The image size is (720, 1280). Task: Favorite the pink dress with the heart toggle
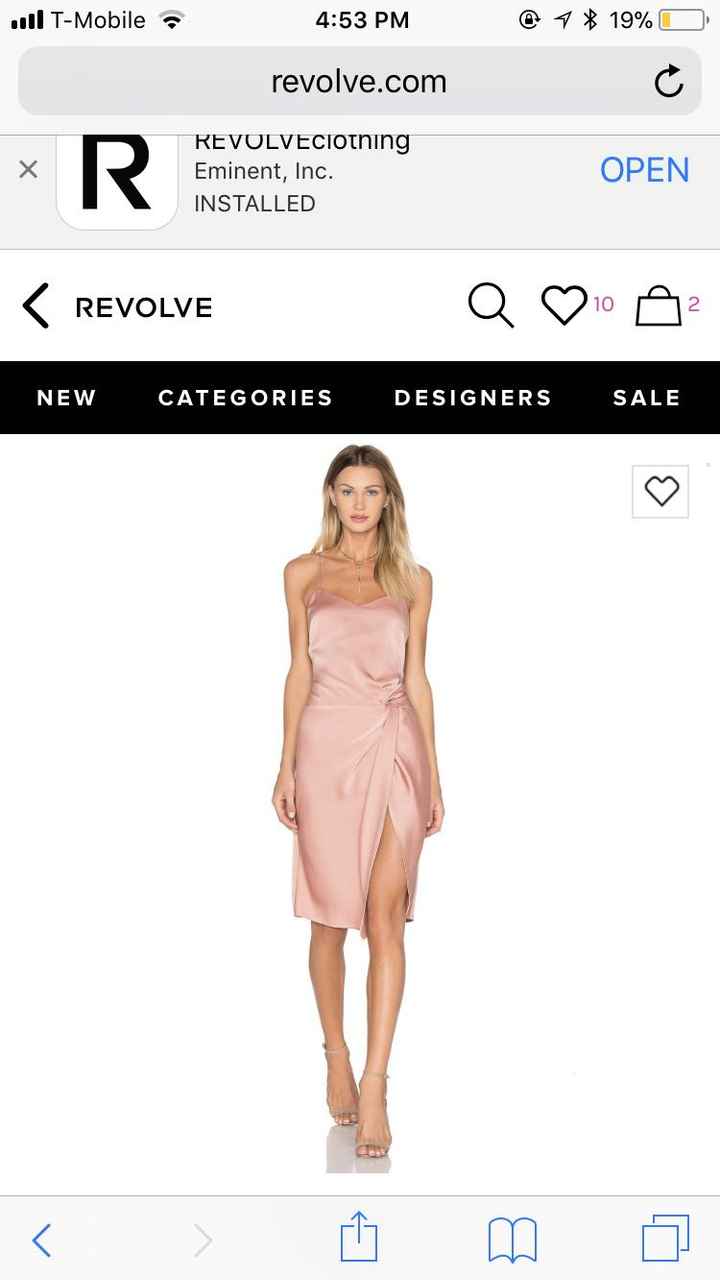659,491
